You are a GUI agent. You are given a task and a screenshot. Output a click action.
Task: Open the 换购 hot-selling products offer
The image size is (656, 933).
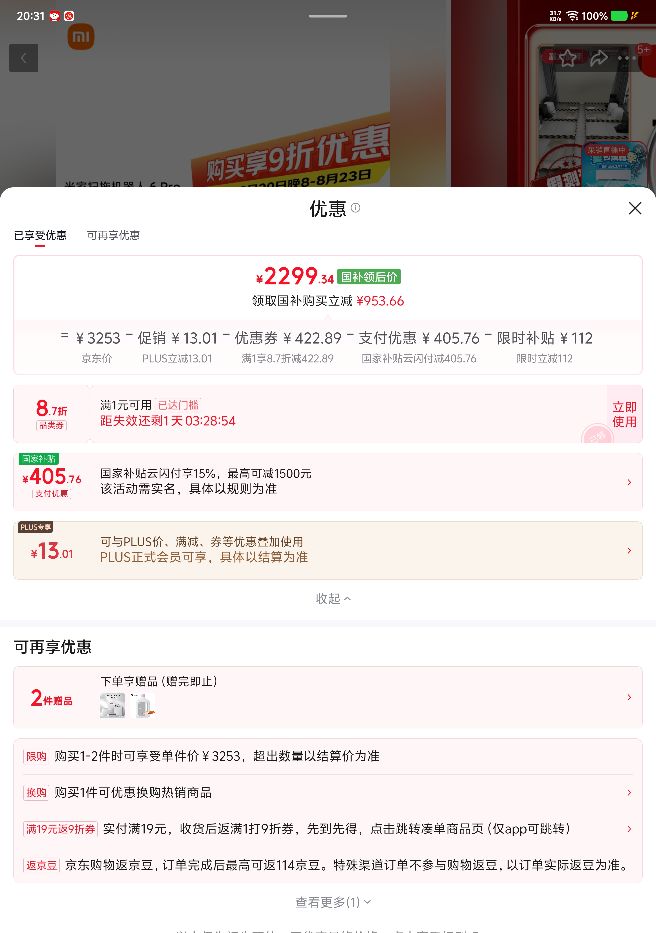(328, 793)
